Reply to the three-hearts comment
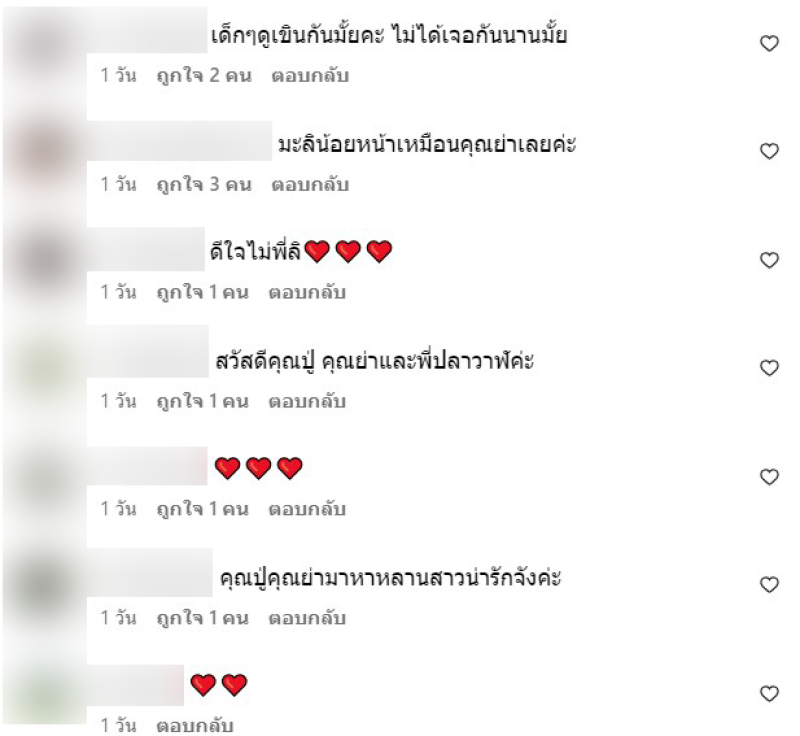 coord(307,509)
